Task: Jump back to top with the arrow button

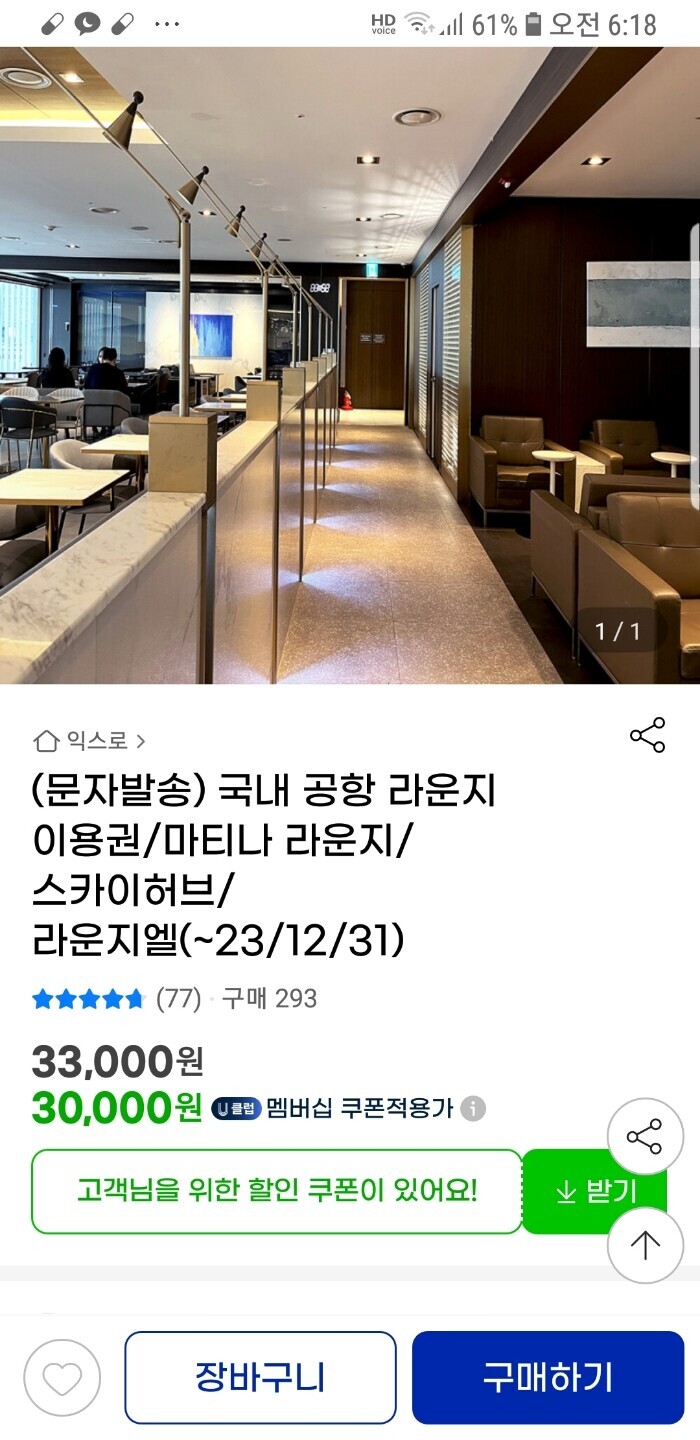Action: 645,1245
